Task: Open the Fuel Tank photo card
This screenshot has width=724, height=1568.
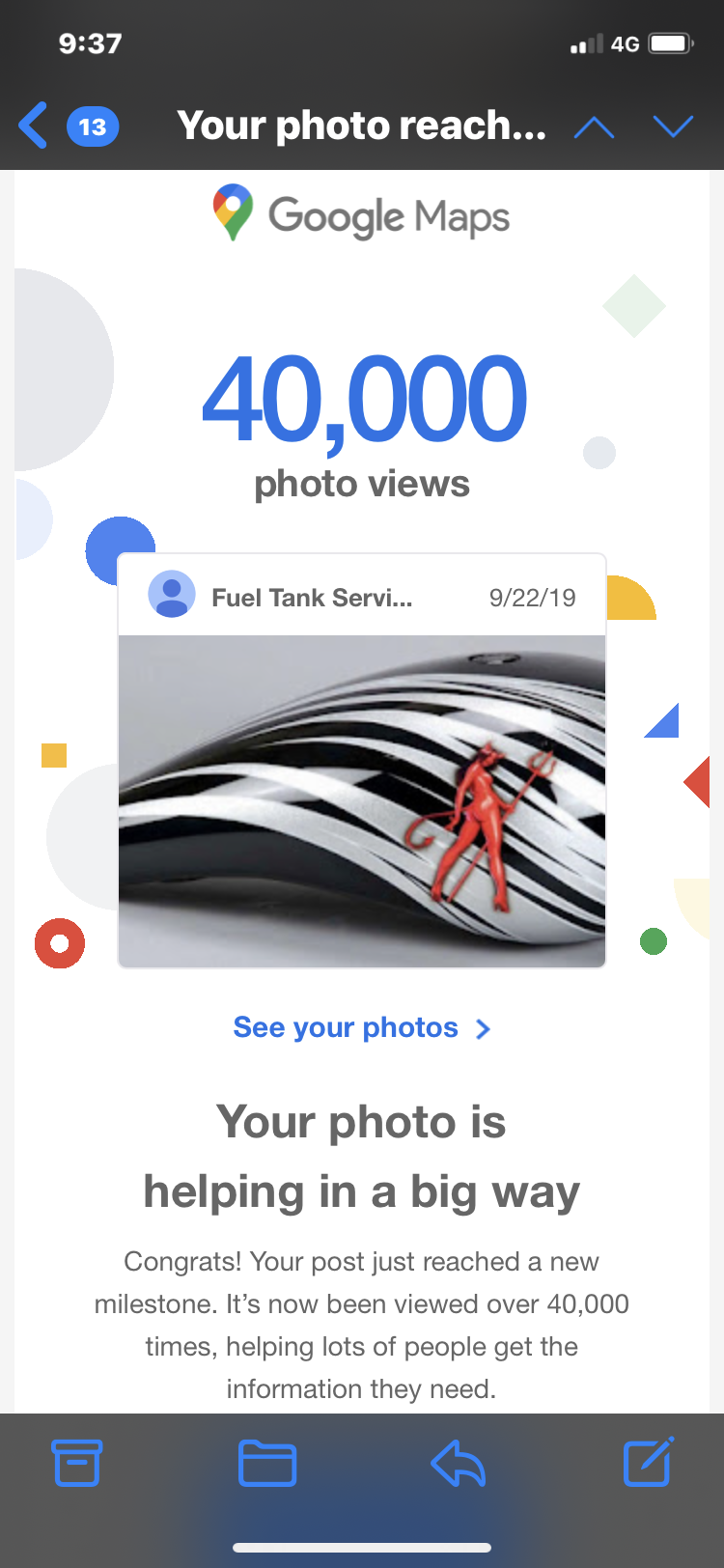Action: (362, 799)
